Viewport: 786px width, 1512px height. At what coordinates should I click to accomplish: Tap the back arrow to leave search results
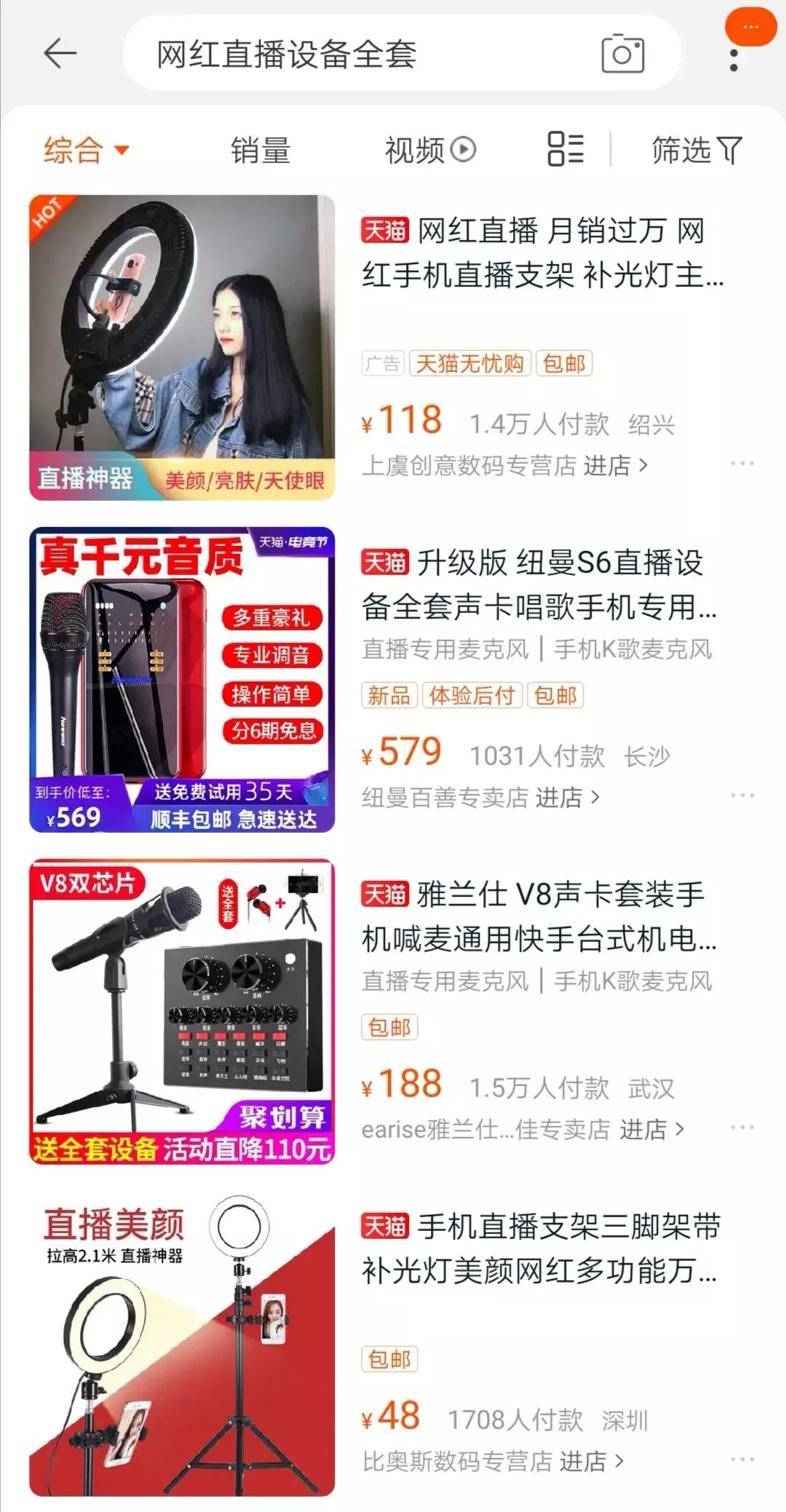tap(60, 53)
